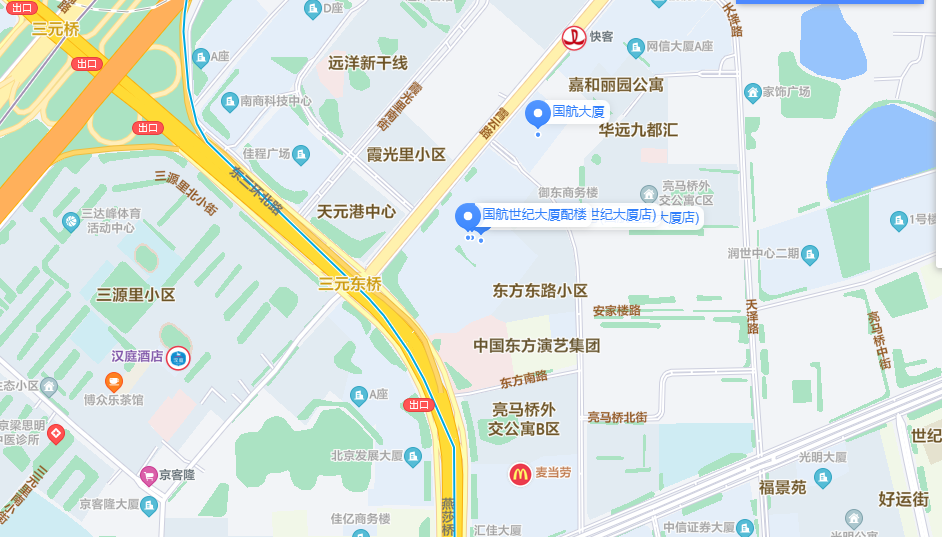Viewport: 942px width, 537px height.
Task: Tap the 南商科技中心 building marker
Action: point(229,101)
